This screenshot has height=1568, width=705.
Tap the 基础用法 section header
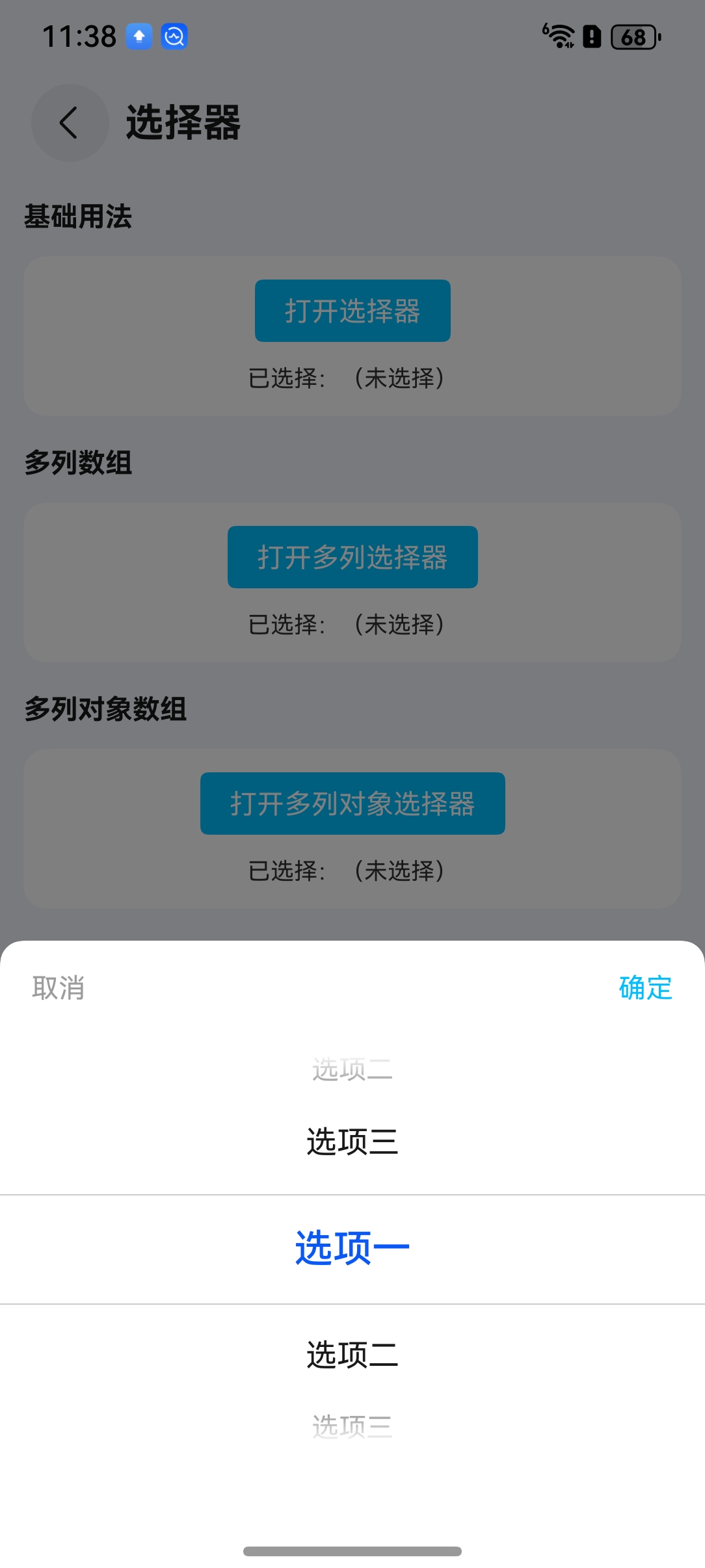point(78,218)
